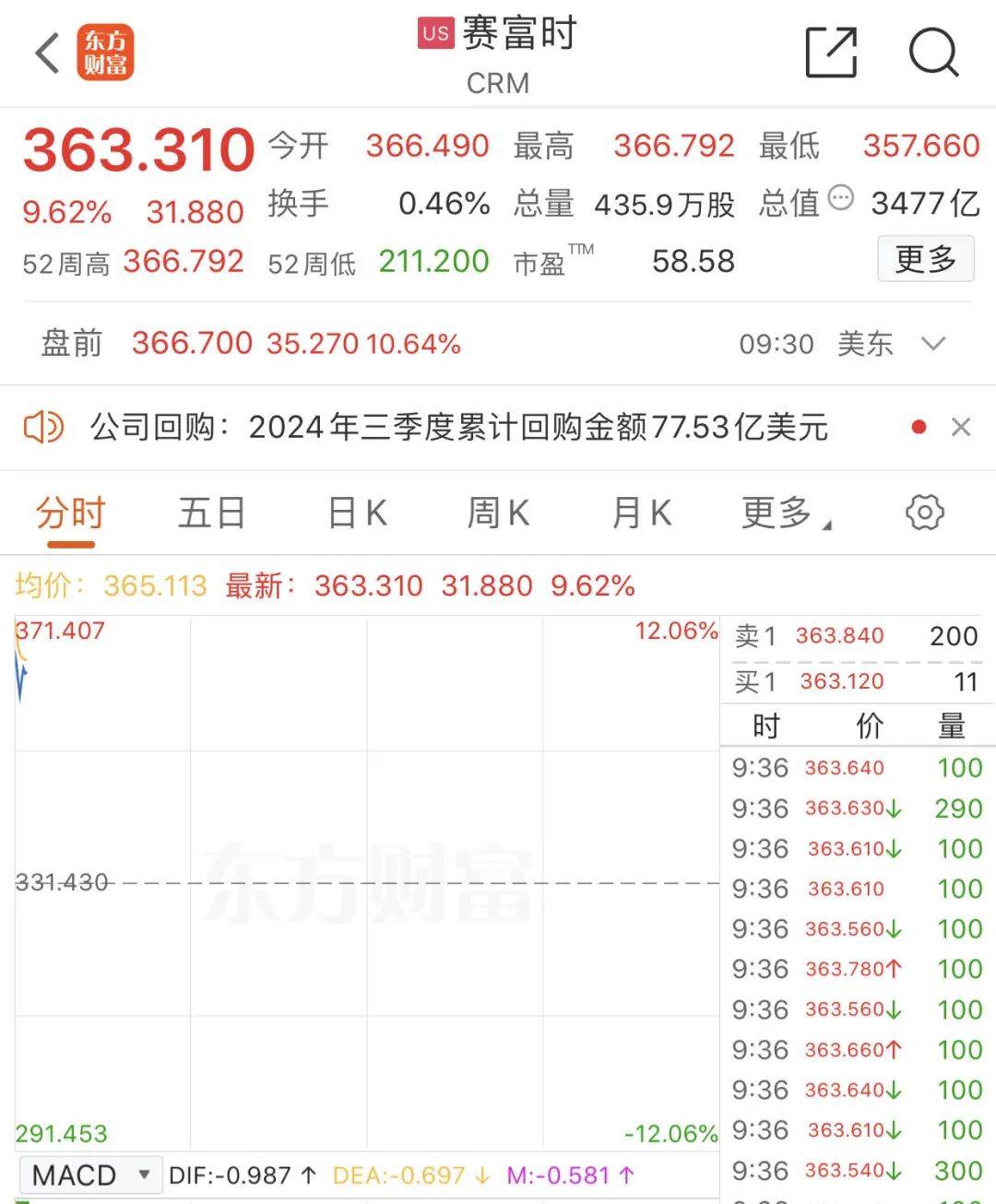Tap the 更多 button for more quote details

coord(926,259)
